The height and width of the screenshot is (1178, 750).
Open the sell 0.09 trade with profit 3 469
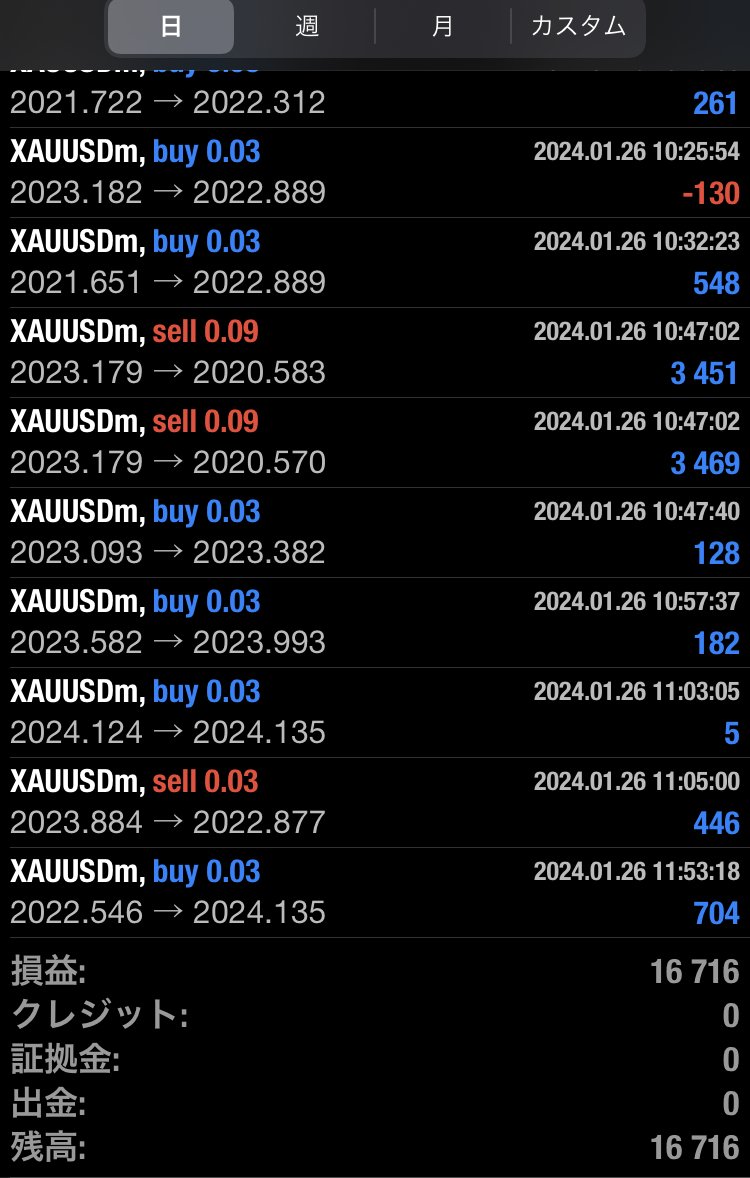point(375,442)
